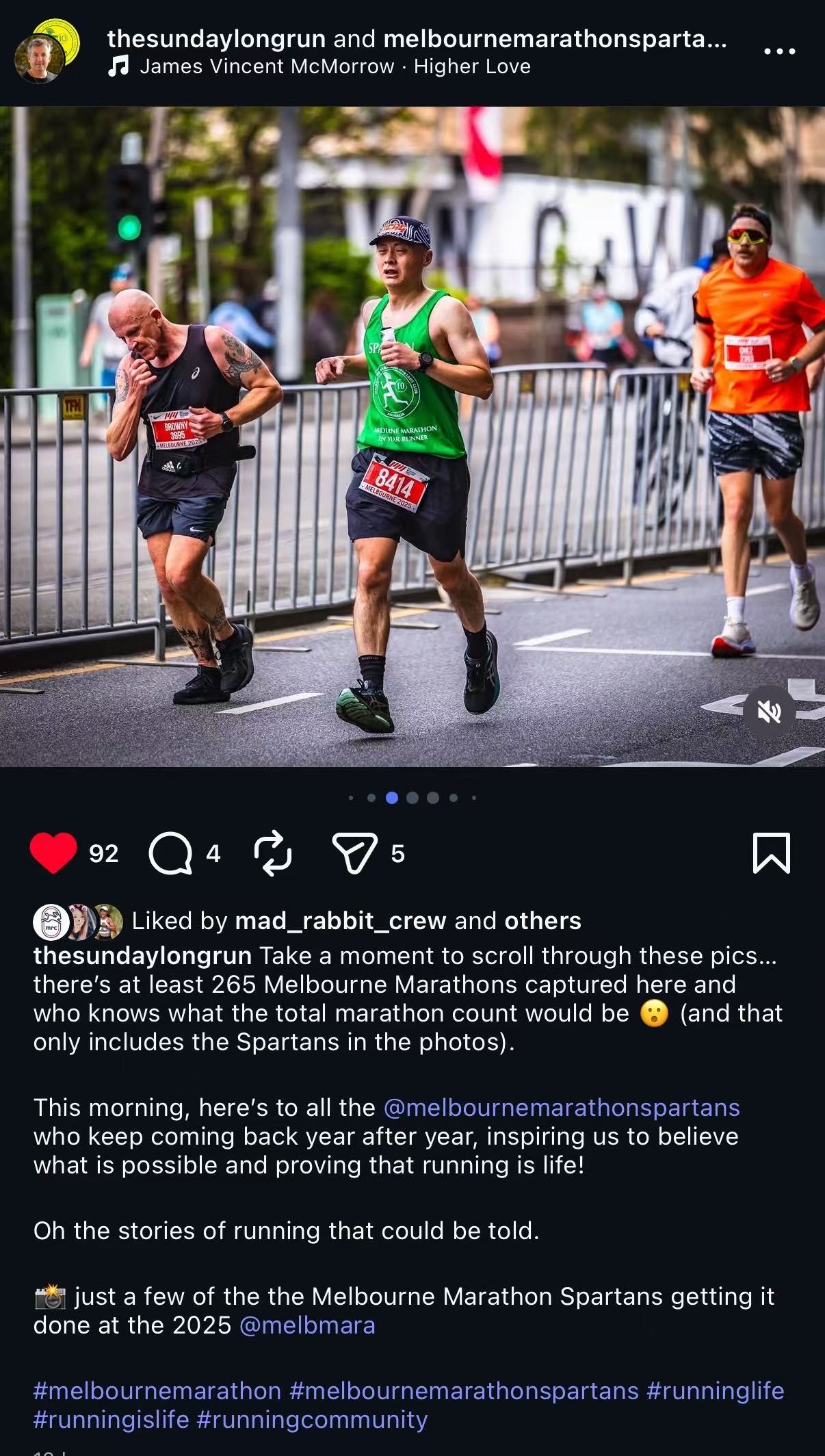Share the post with the send icon

354,853
